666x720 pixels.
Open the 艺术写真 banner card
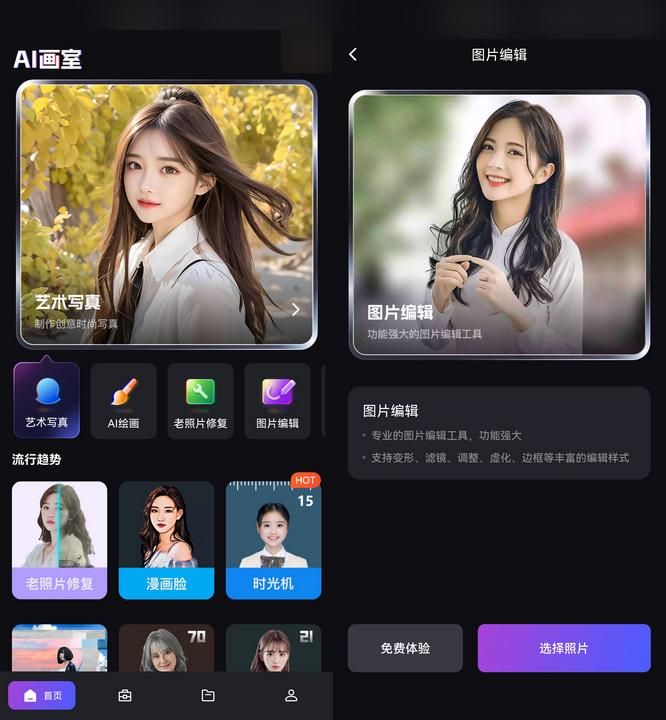[x=166, y=215]
